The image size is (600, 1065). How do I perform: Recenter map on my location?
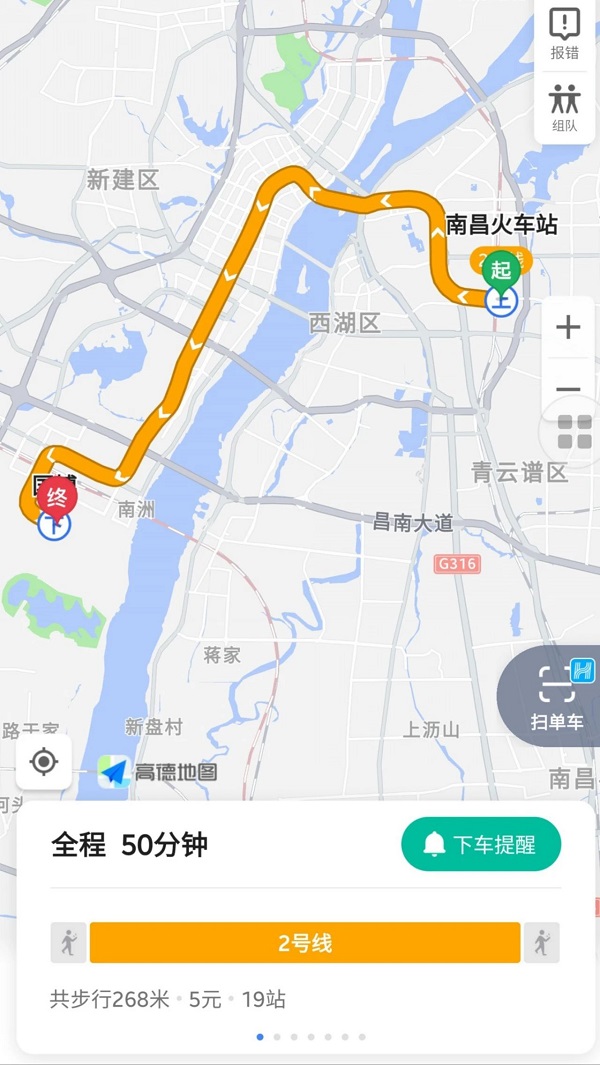44,762
